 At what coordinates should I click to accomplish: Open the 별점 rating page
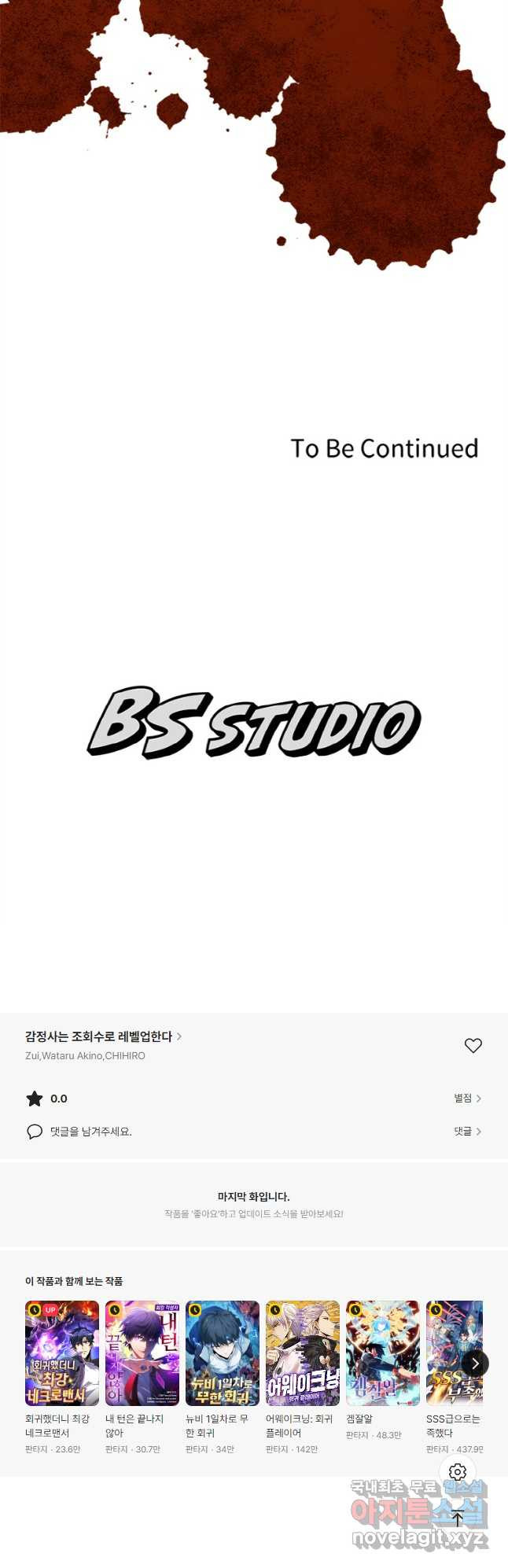click(x=467, y=1098)
